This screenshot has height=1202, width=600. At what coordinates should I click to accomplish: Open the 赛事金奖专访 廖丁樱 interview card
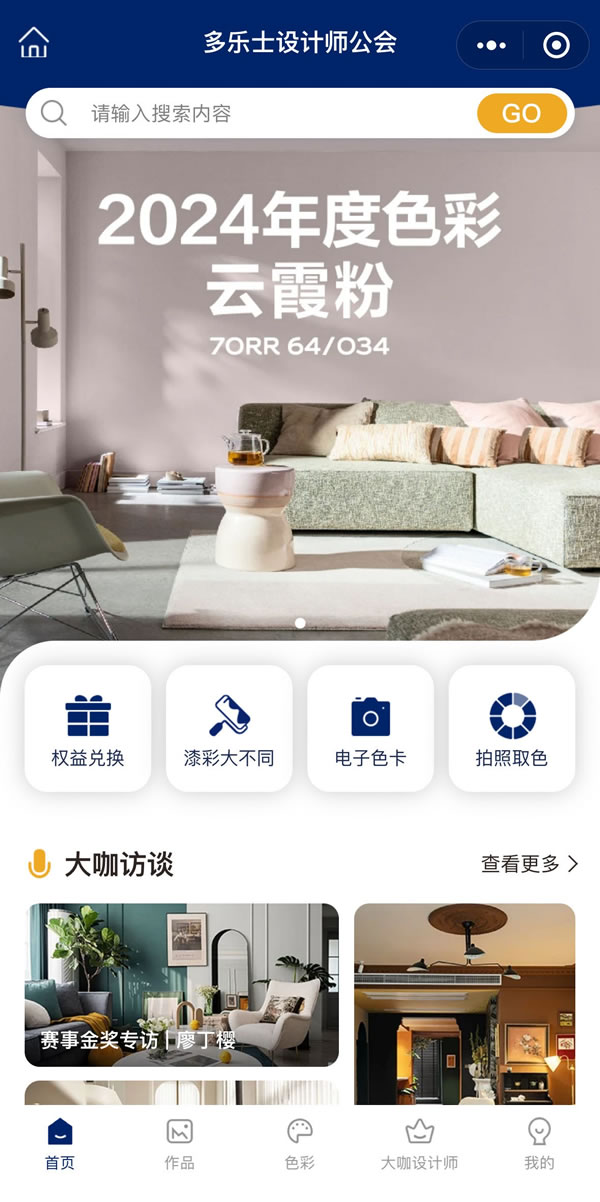(182, 985)
